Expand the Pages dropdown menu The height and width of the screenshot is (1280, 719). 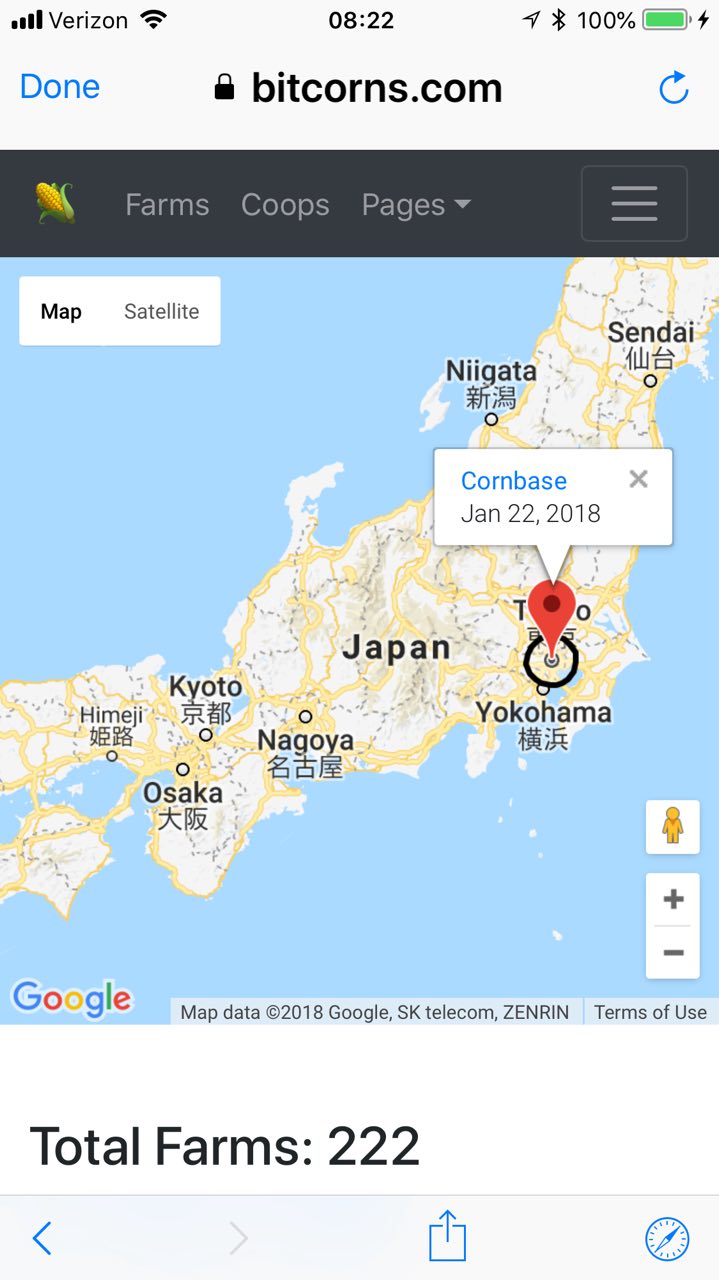pyautogui.click(x=416, y=204)
